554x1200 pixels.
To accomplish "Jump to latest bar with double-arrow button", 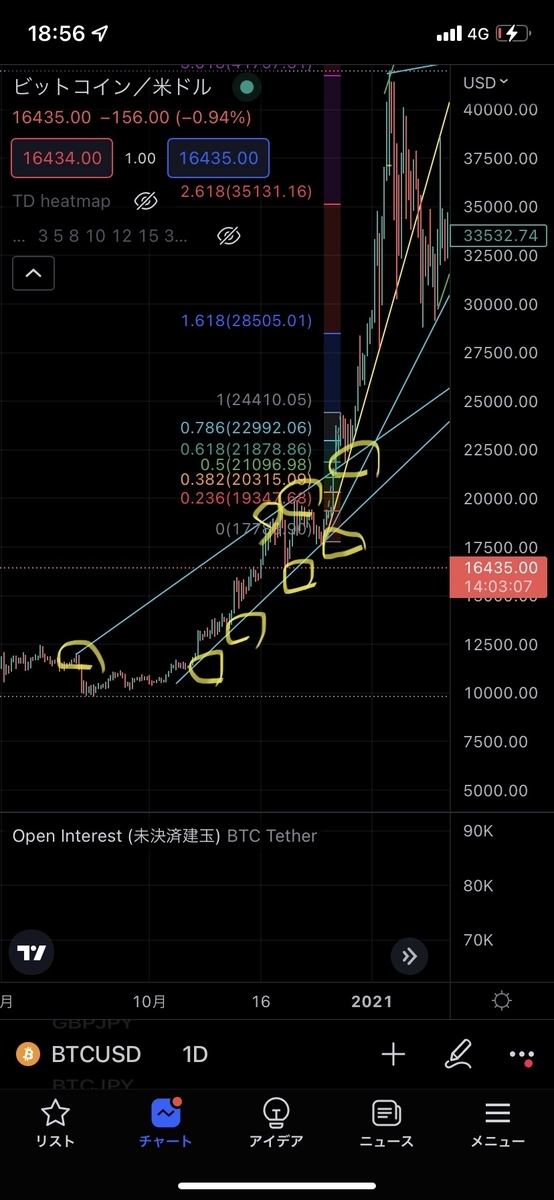I will coord(409,955).
